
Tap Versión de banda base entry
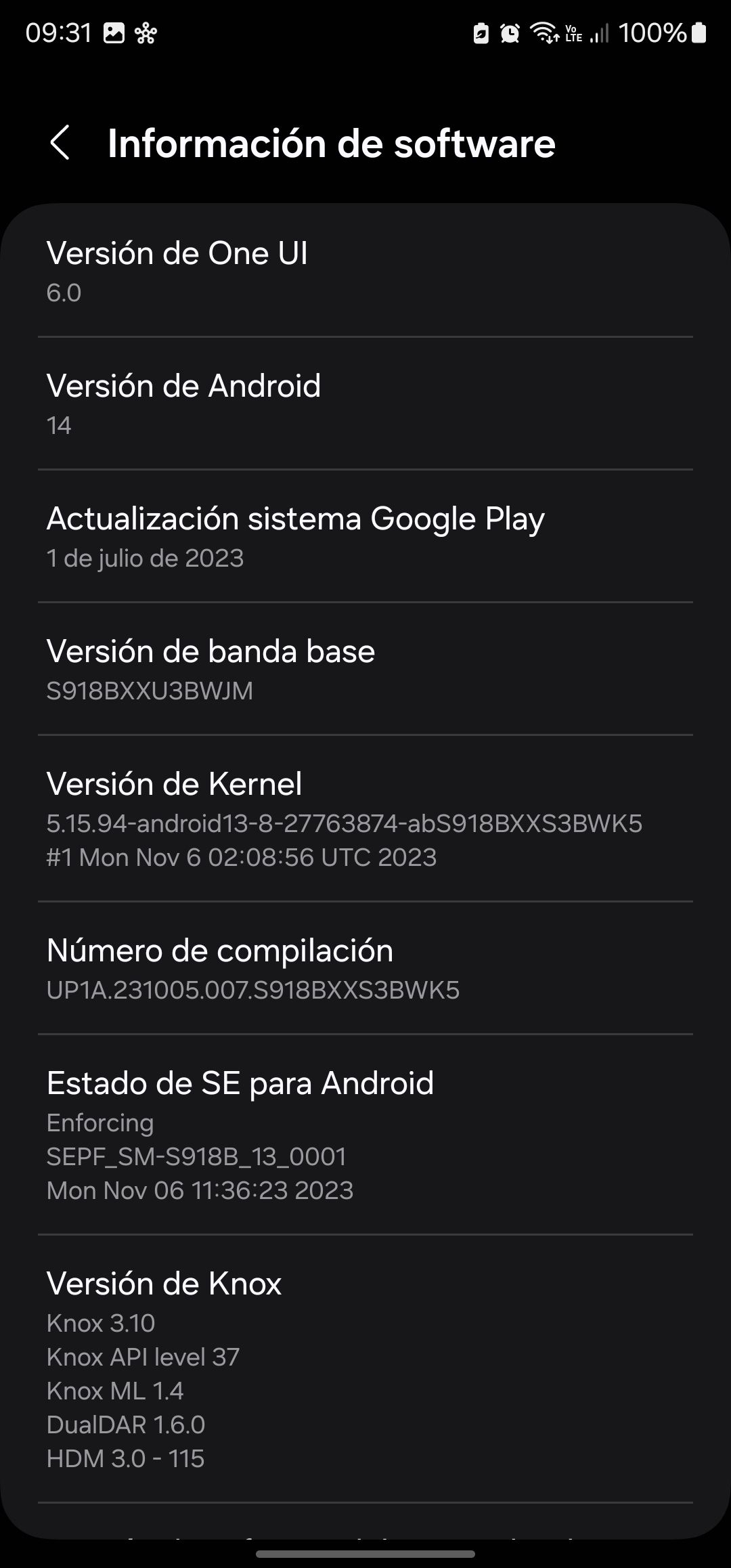[x=365, y=669]
